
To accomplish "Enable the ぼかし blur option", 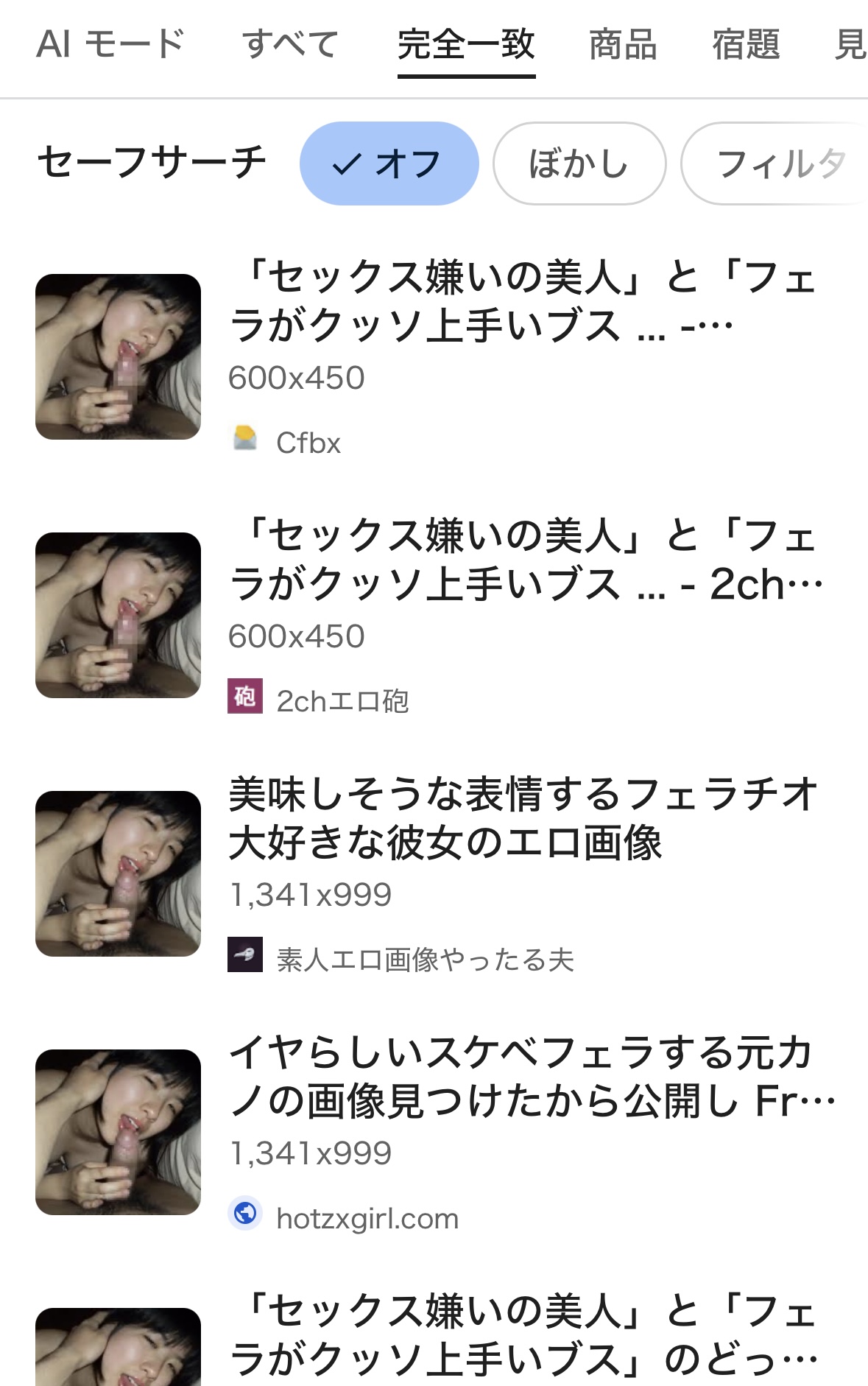I will [579, 163].
